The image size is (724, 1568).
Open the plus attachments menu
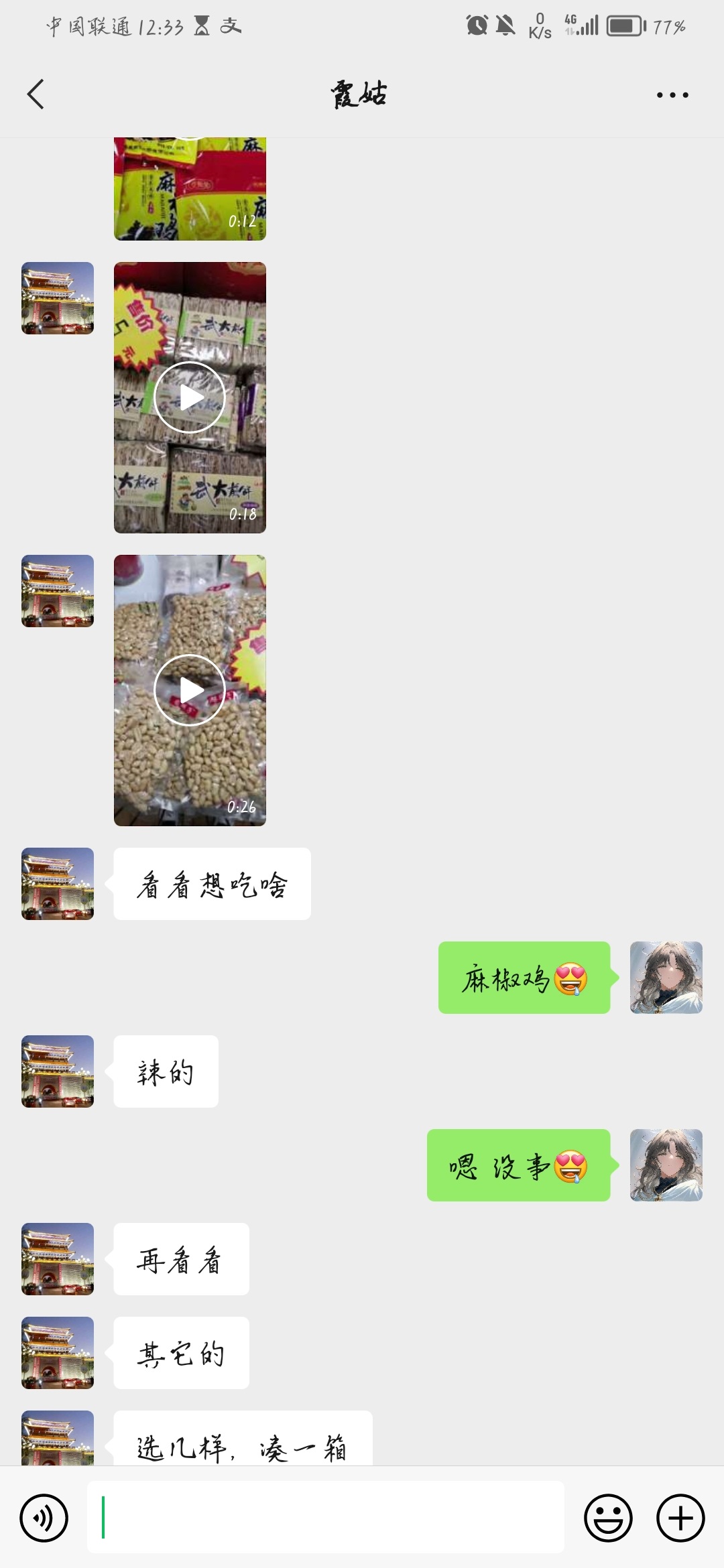pos(680,1518)
